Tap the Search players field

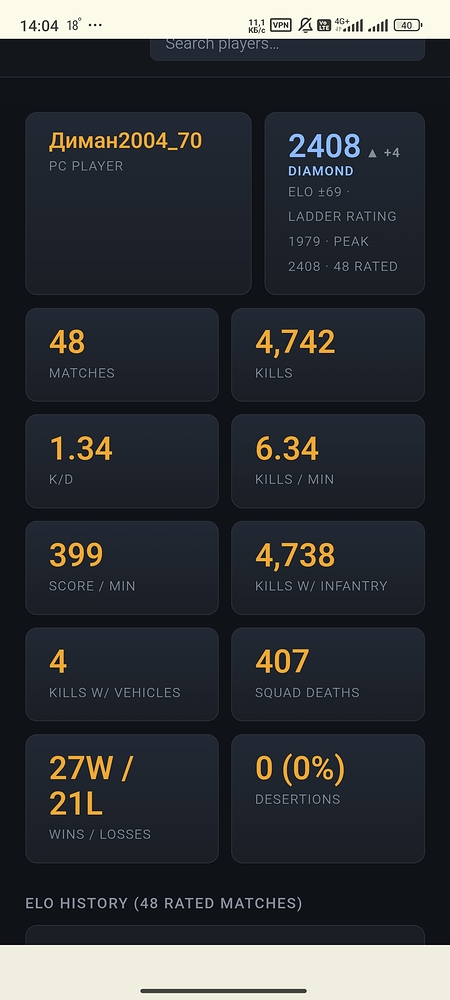coord(287,49)
